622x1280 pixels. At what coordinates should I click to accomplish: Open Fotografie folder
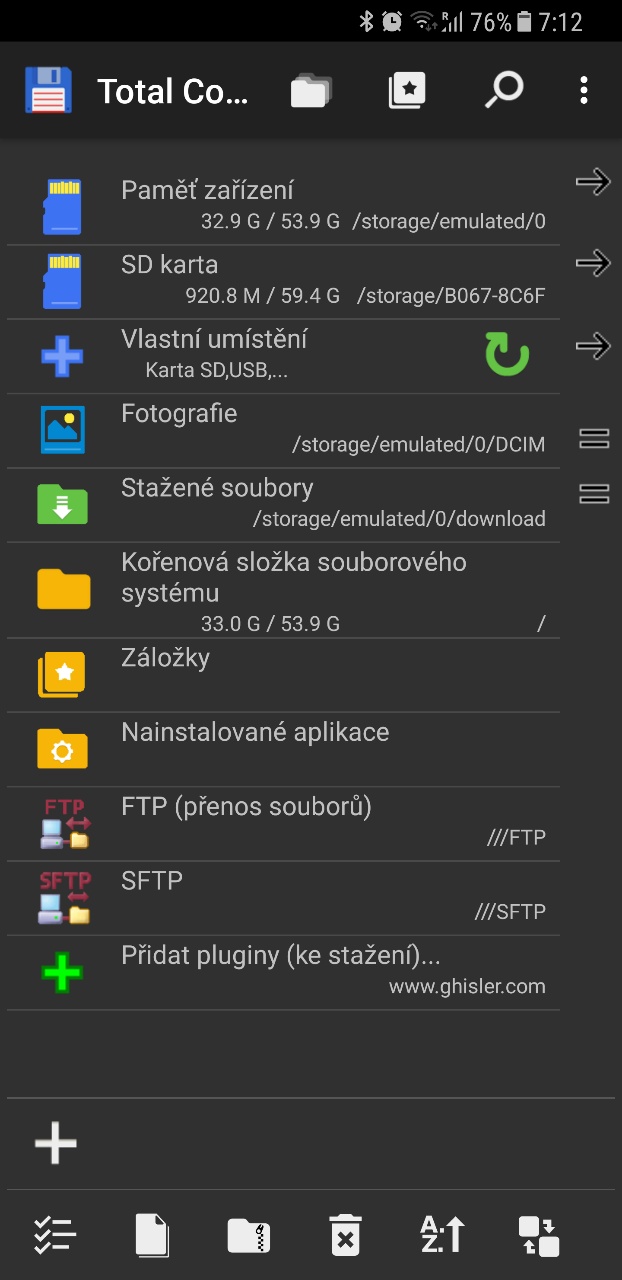point(283,431)
